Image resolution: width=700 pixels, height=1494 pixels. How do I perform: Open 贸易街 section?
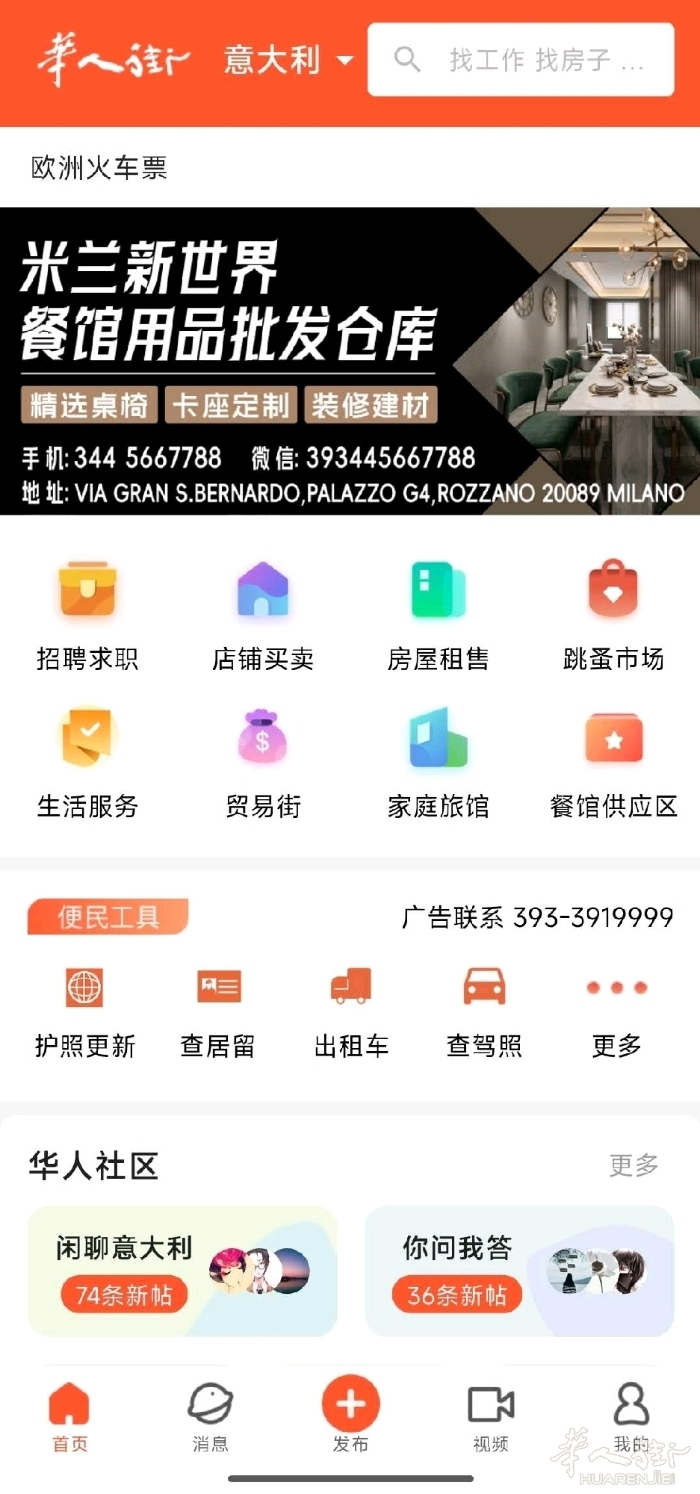tap(263, 762)
